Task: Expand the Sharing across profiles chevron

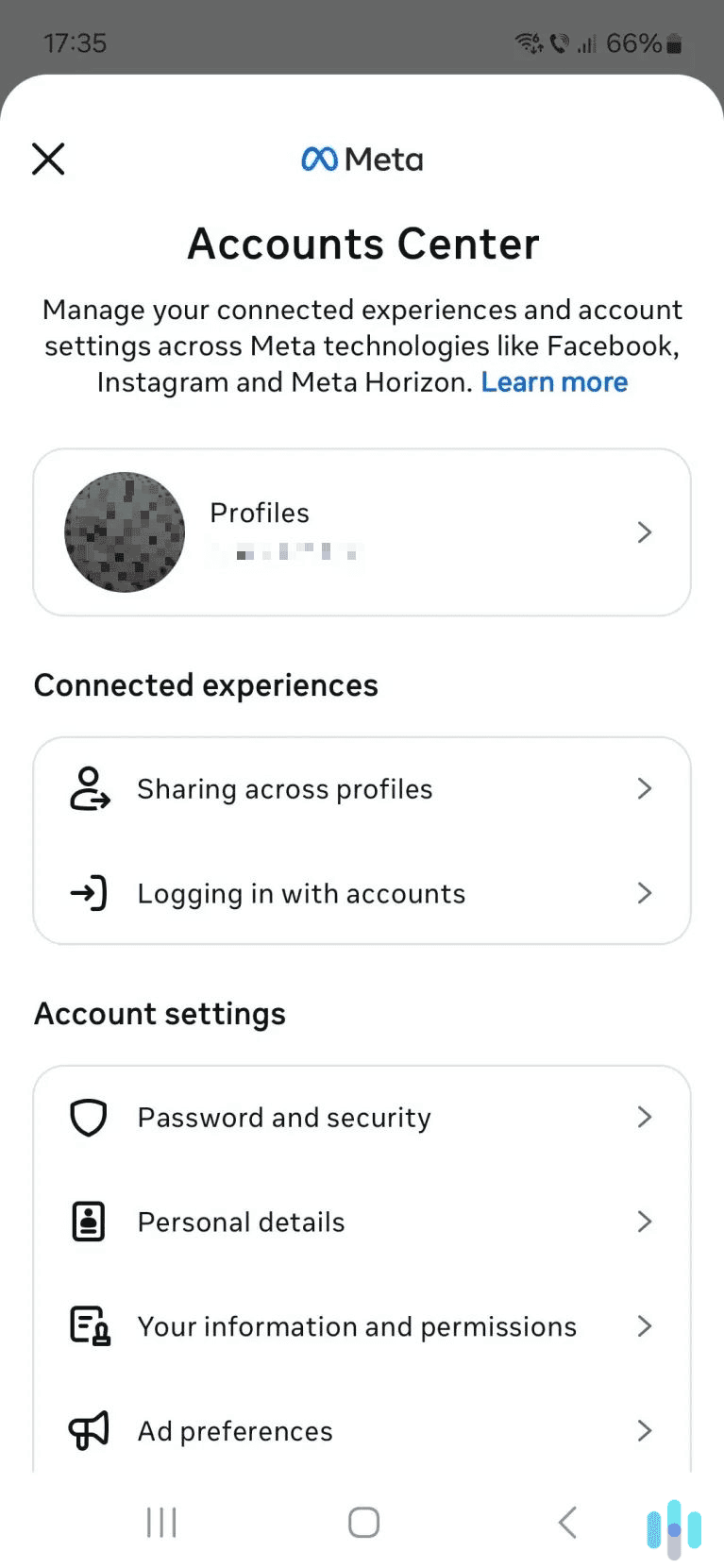Action: click(644, 789)
